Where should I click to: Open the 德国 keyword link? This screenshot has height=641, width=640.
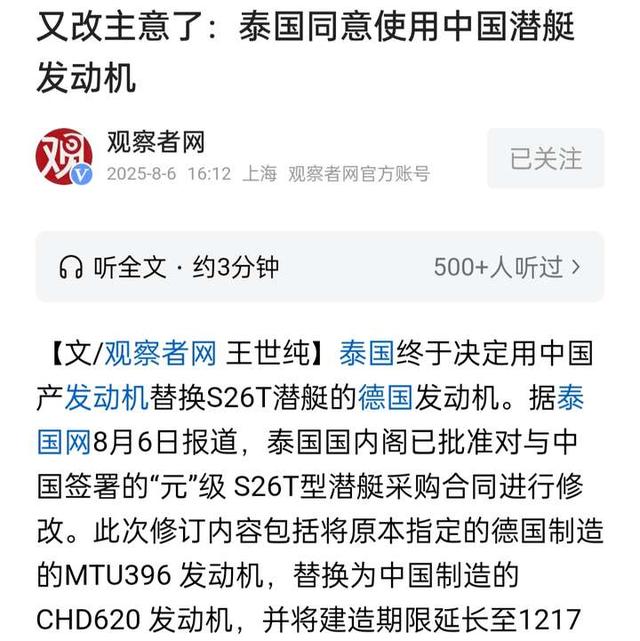pyautogui.click(x=385, y=399)
